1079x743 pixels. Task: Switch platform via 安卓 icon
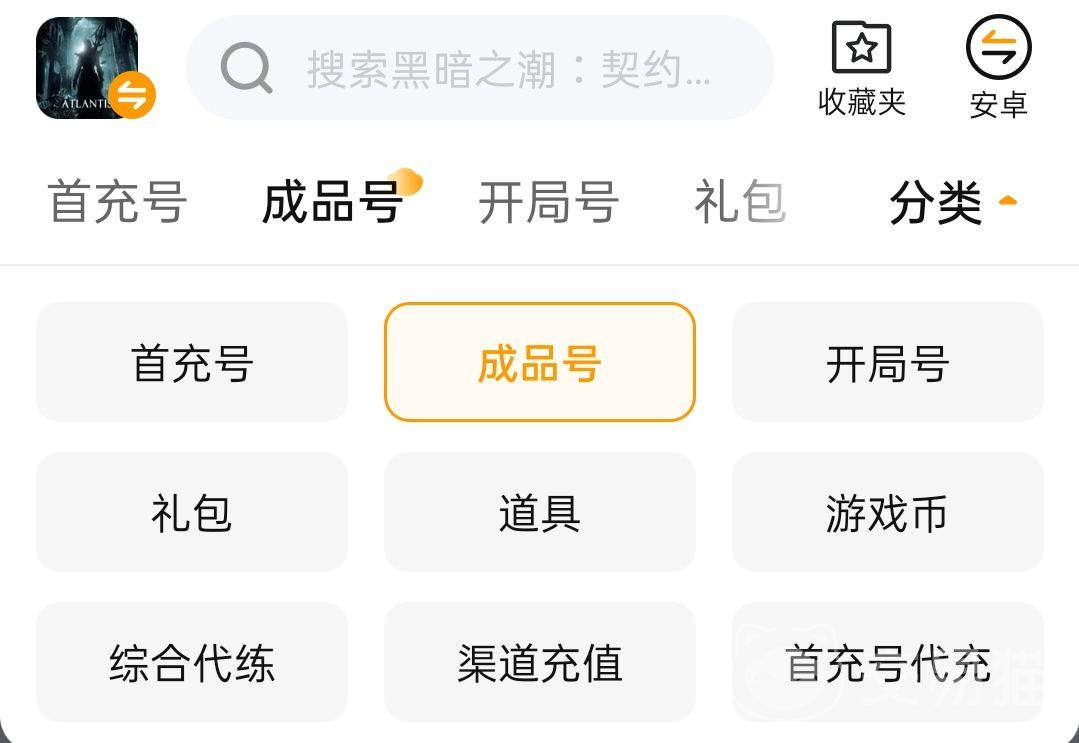(998, 68)
